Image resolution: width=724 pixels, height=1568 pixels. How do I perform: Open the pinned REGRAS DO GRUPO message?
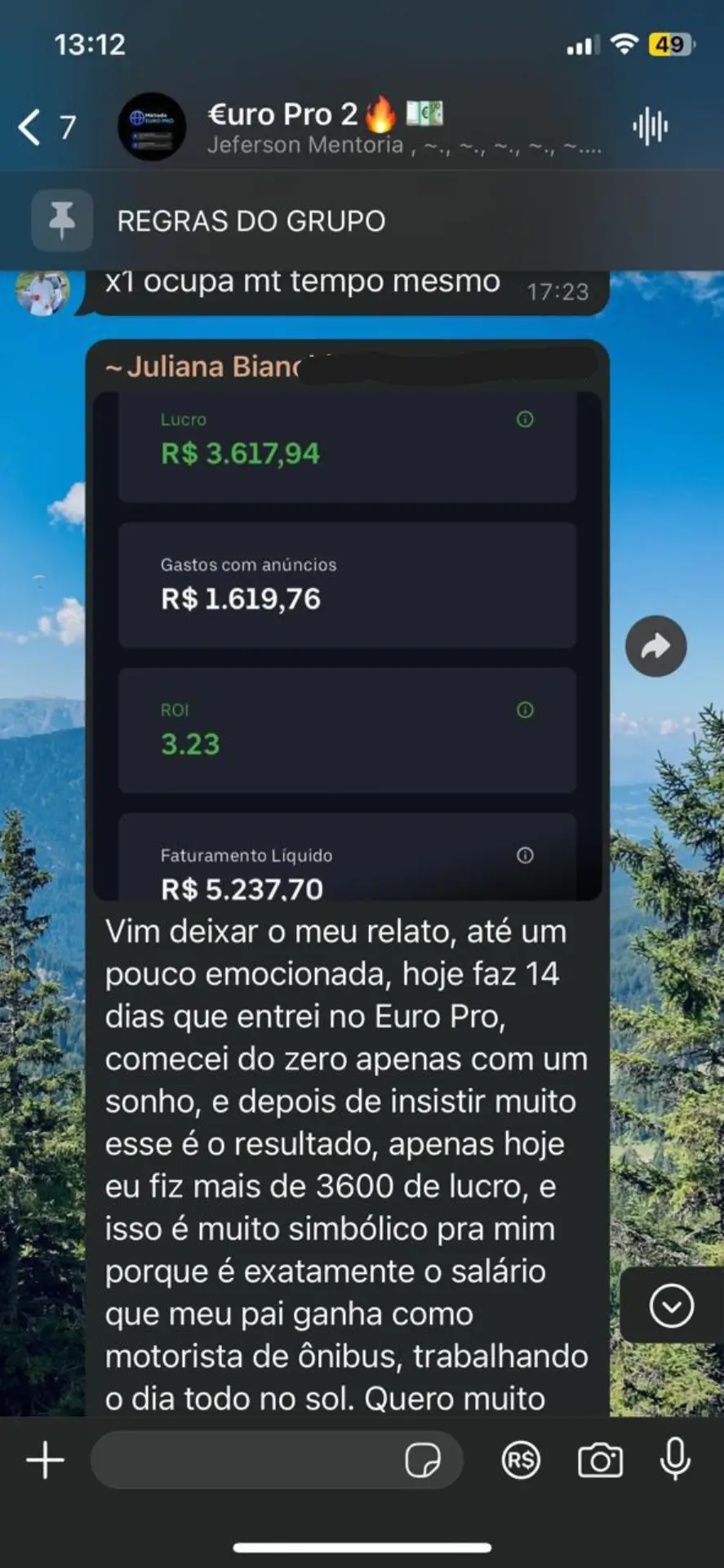pyautogui.click(x=251, y=221)
